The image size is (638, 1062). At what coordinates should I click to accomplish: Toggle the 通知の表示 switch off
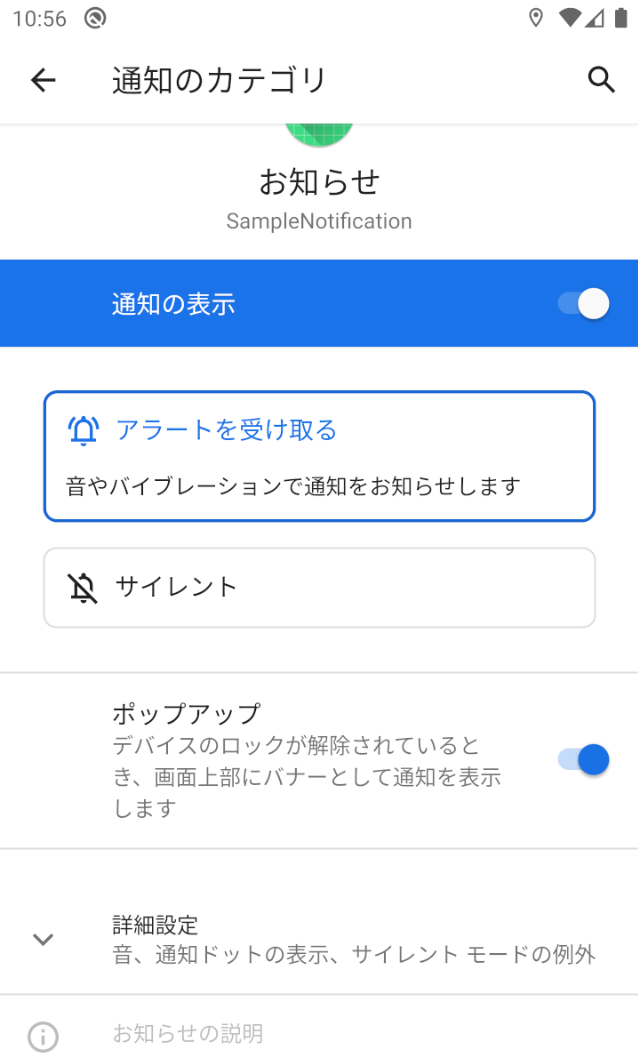click(583, 304)
